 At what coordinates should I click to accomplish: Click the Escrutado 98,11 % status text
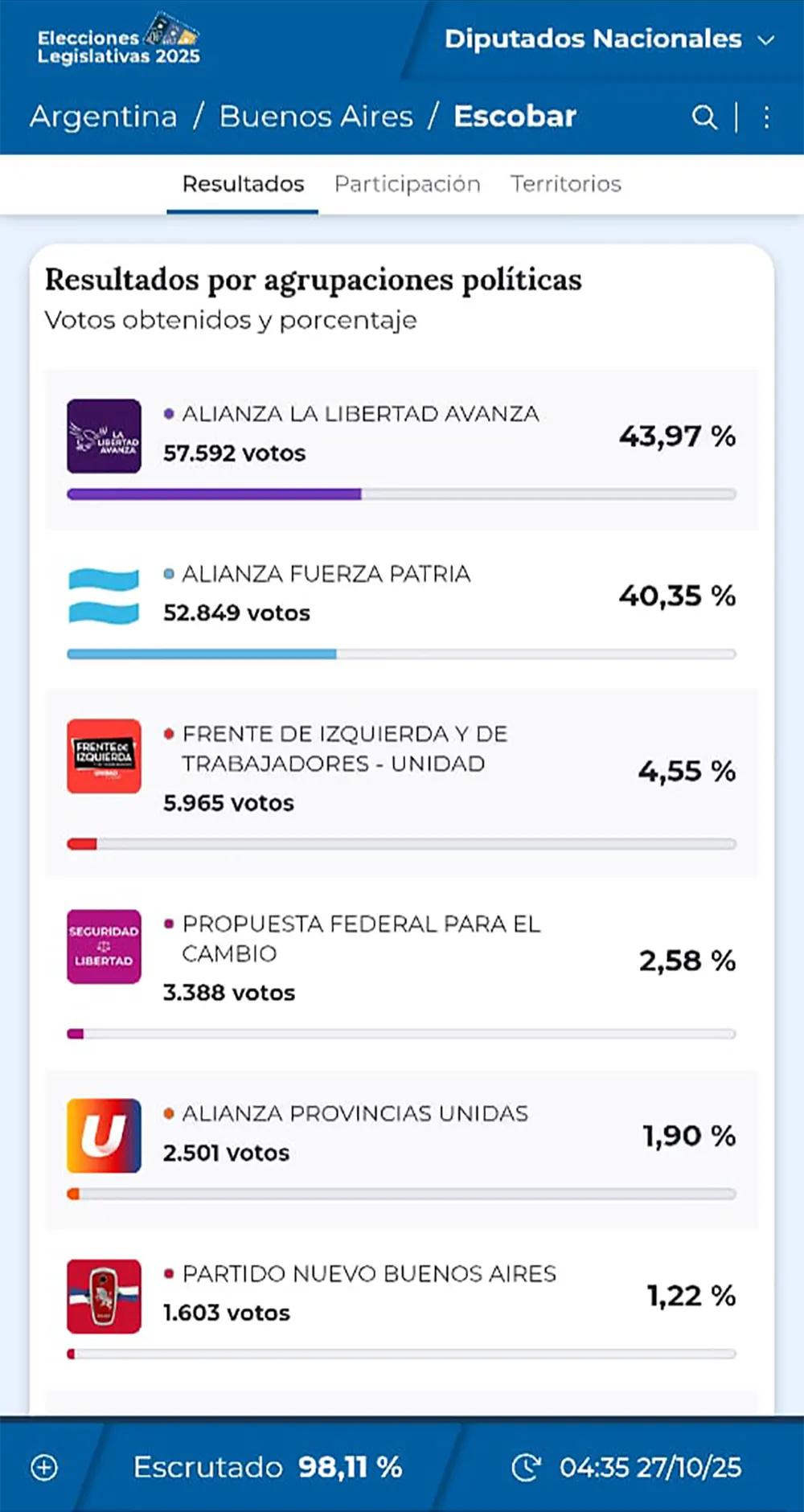click(x=269, y=1468)
